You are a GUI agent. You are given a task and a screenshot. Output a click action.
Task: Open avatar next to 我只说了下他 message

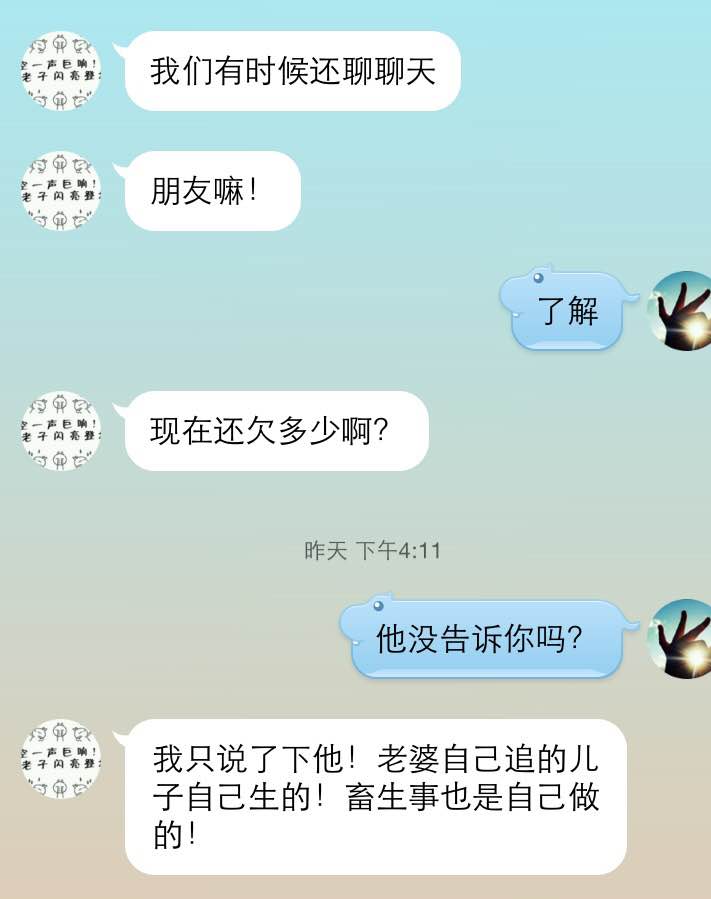tap(61, 759)
